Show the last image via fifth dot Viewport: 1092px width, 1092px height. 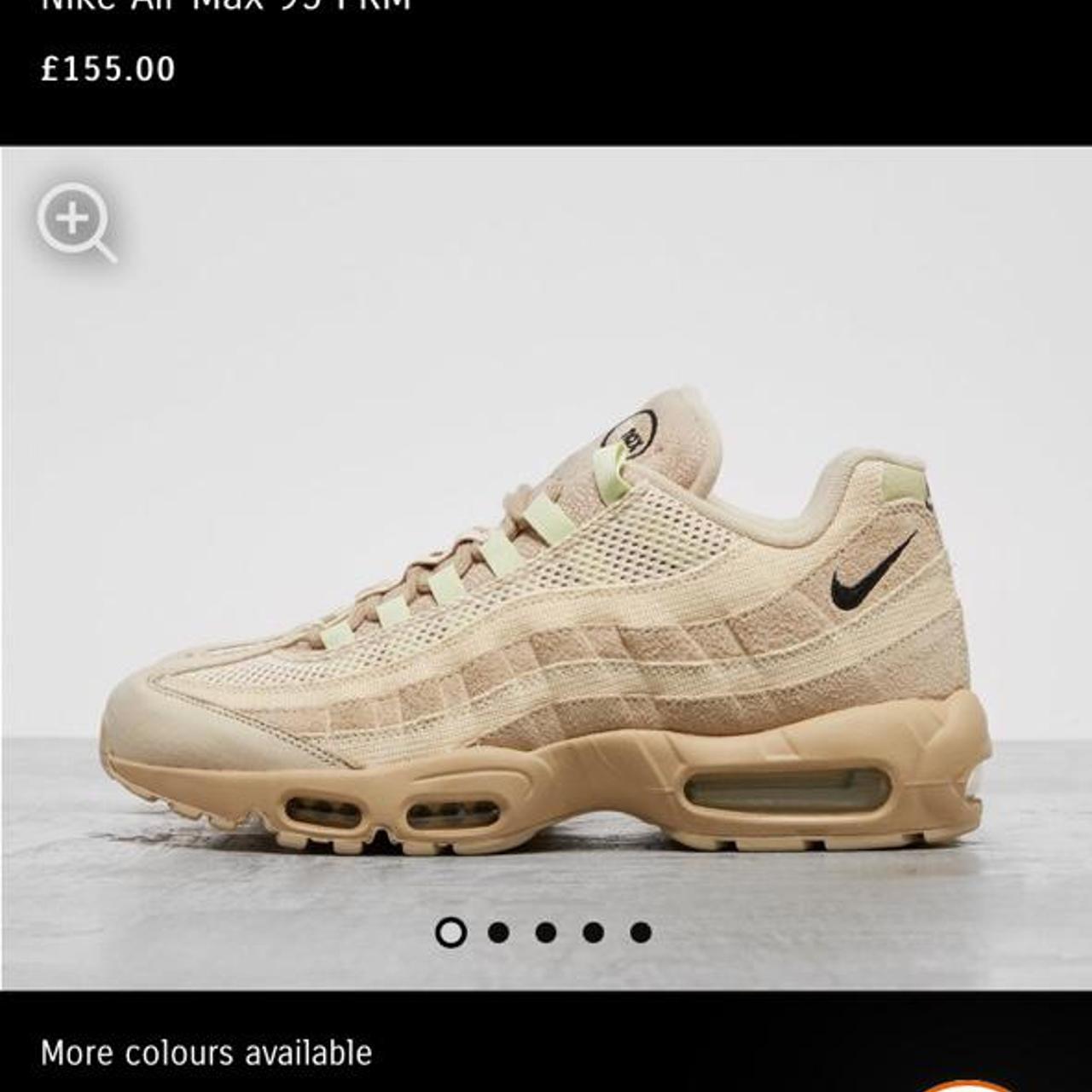[641, 932]
